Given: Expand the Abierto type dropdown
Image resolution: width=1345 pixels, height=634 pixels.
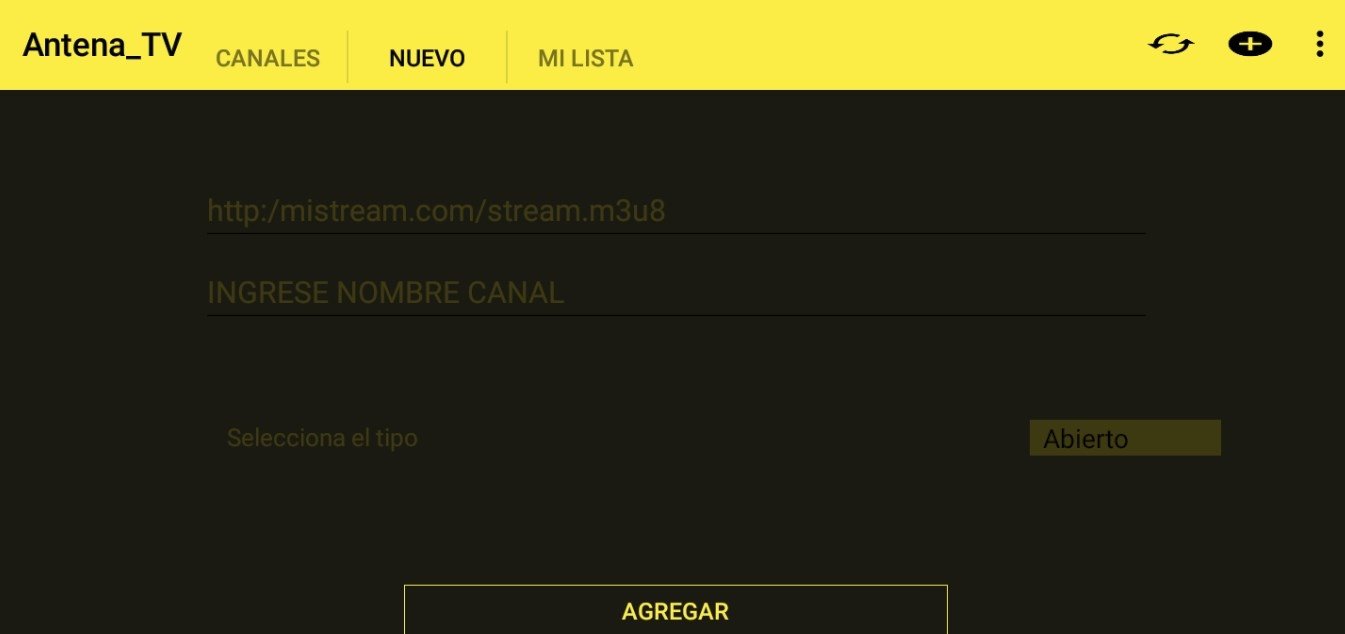Looking at the screenshot, I should click(1124, 438).
